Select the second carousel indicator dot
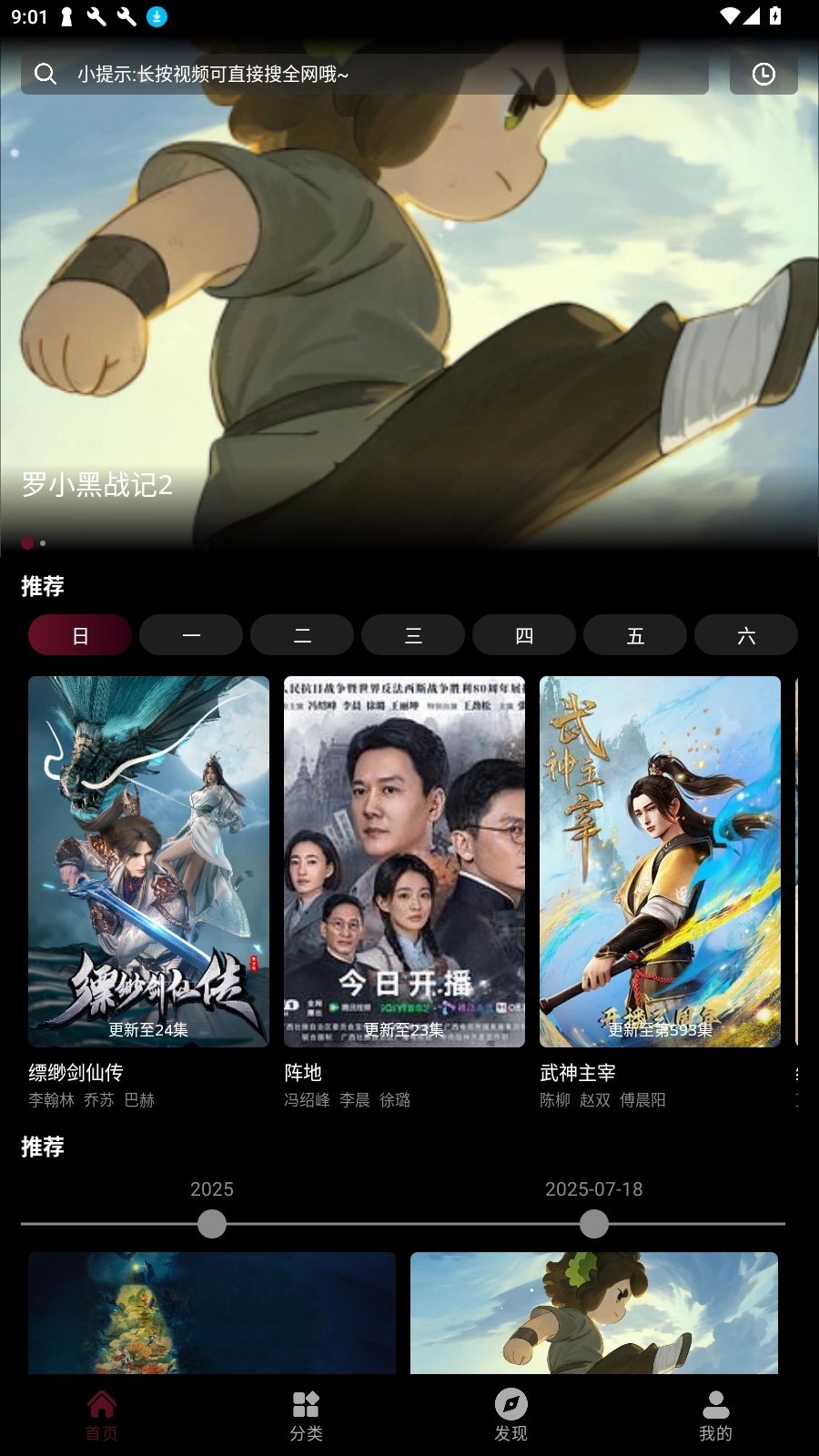The image size is (819, 1456). [42, 543]
